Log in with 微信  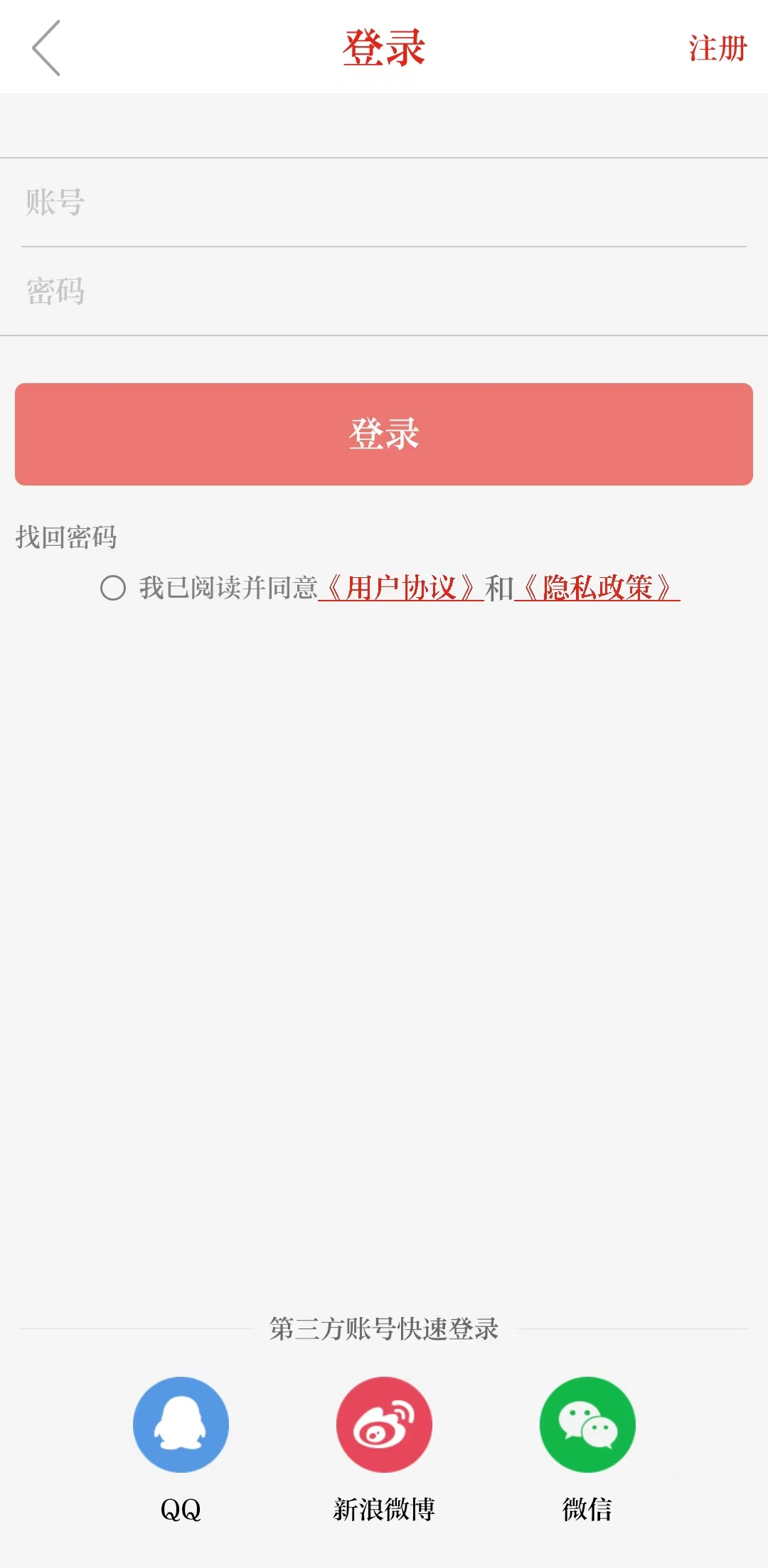587,1424
